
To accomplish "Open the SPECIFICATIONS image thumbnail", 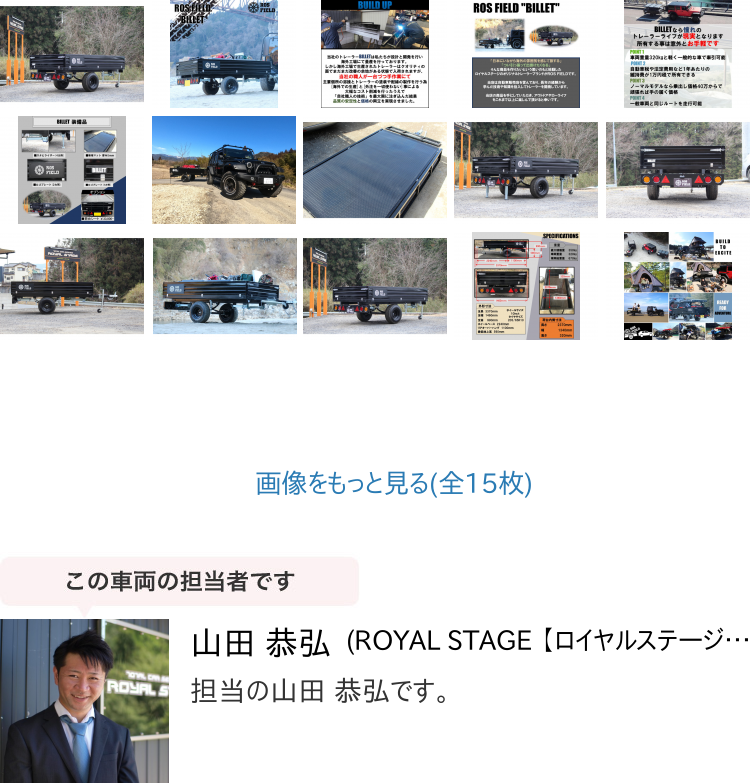I will pyautogui.click(x=525, y=286).
